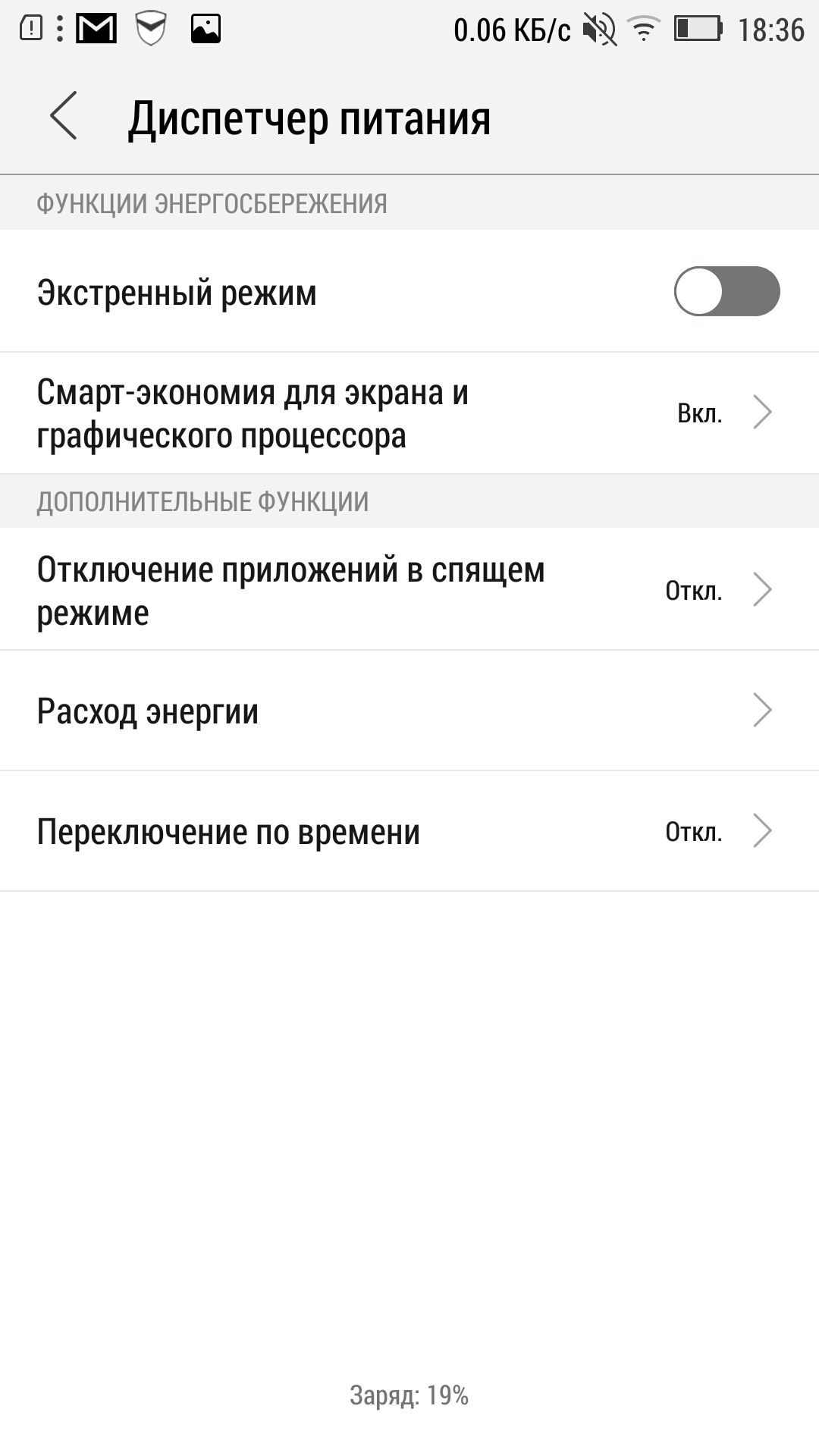This screenshot has width=819, height=1456.
Task: Open Смарт-экономия для экрана и графического процессора
Action: coord(409,413)
